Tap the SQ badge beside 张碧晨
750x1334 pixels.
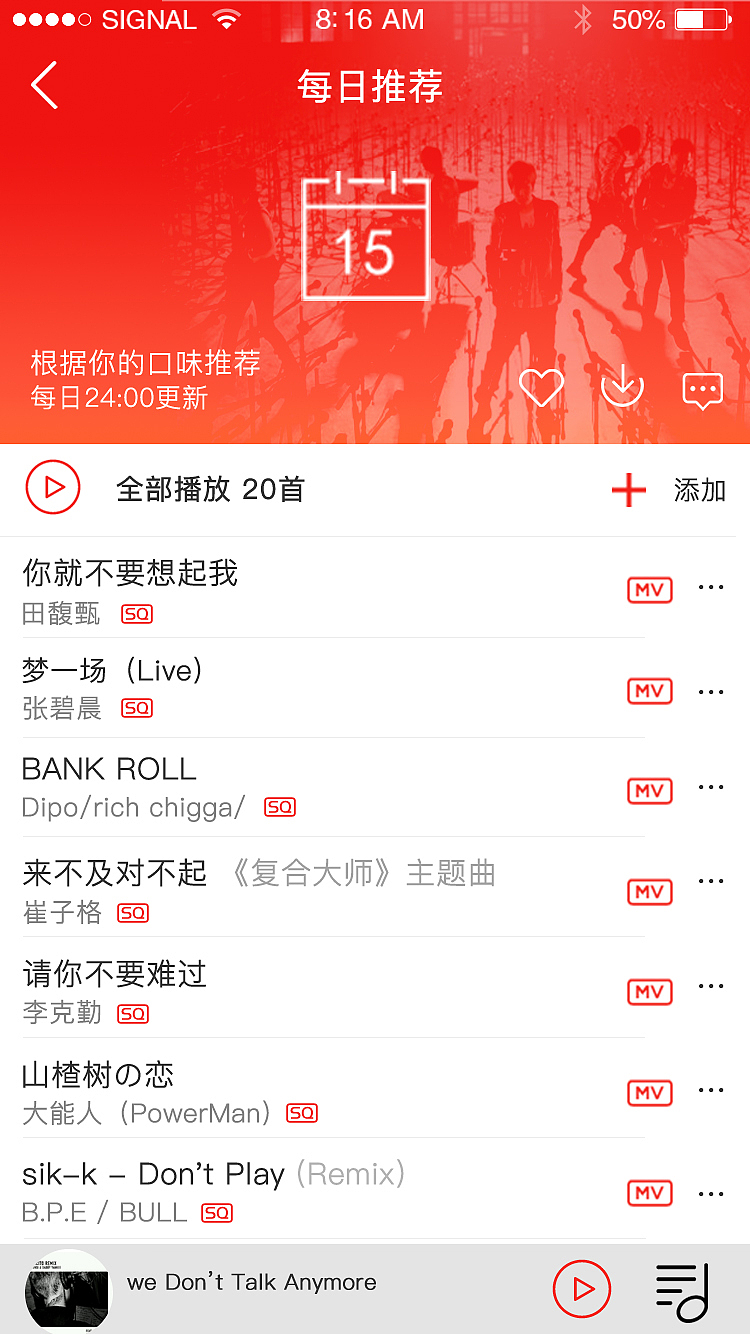click(135, 708)
